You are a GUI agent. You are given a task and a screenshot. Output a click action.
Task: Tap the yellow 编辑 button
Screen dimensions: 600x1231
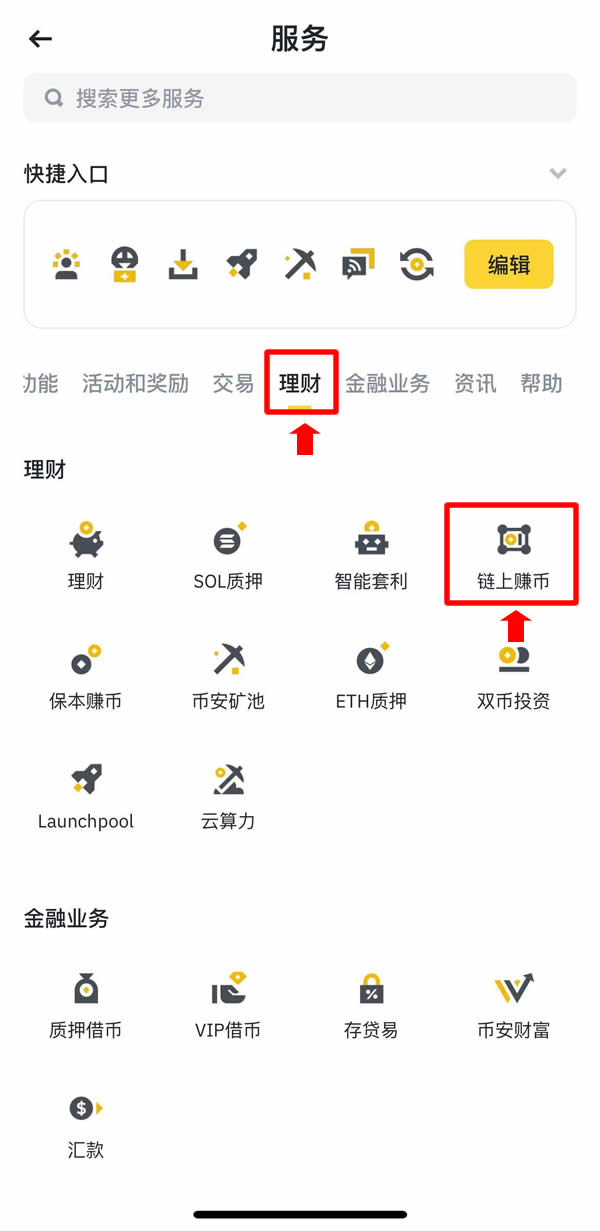pos(508,264)
